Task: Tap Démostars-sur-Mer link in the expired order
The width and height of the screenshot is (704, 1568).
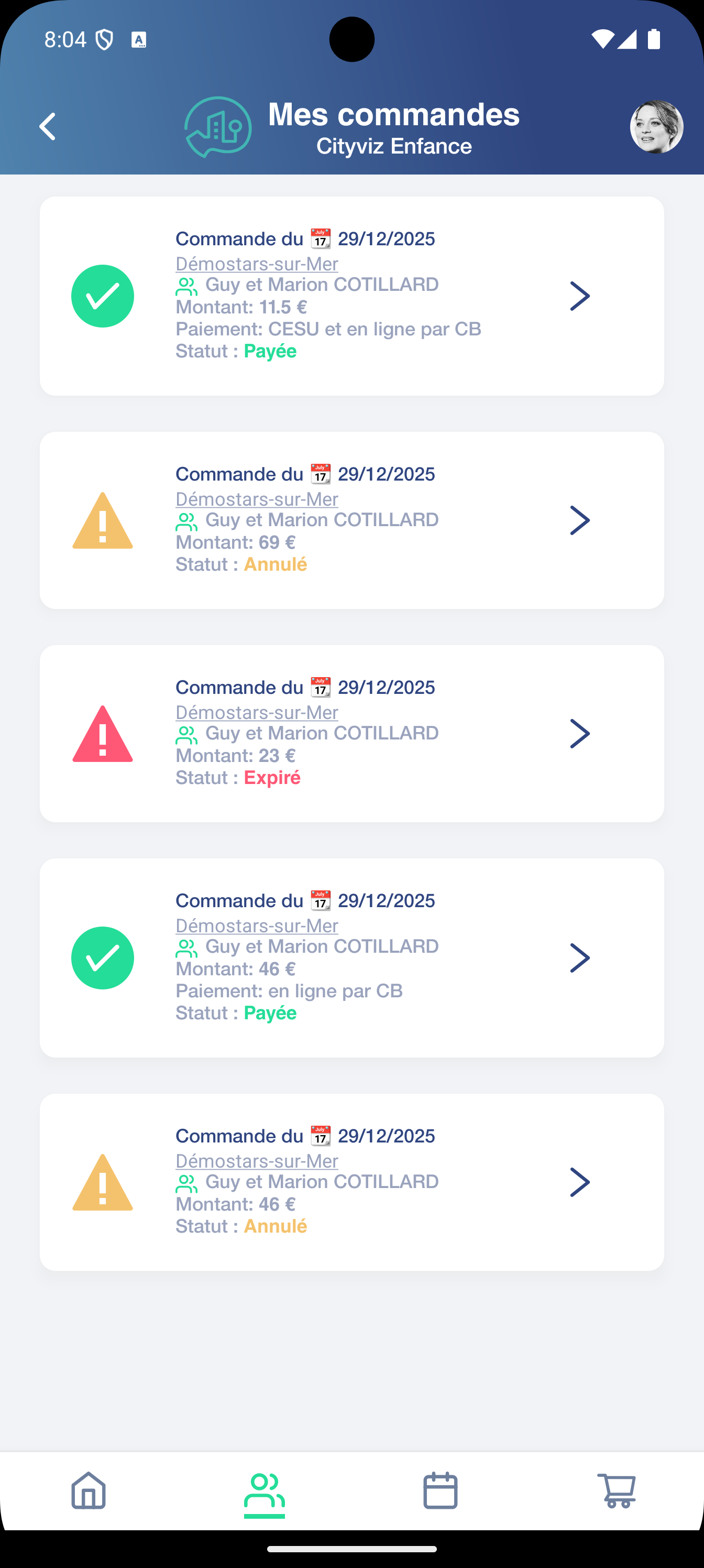Action: coord(257,712)
